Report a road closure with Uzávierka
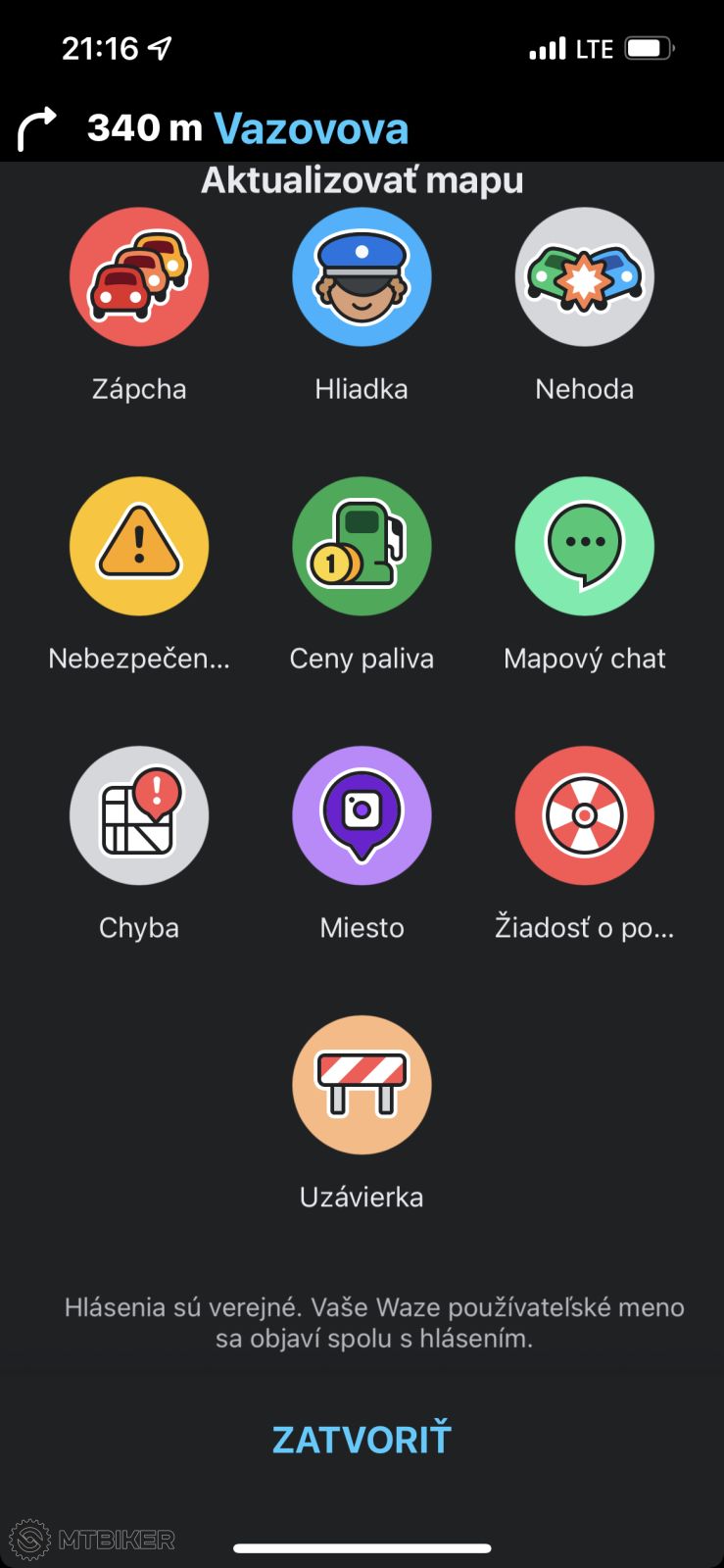 (362, 1086)
